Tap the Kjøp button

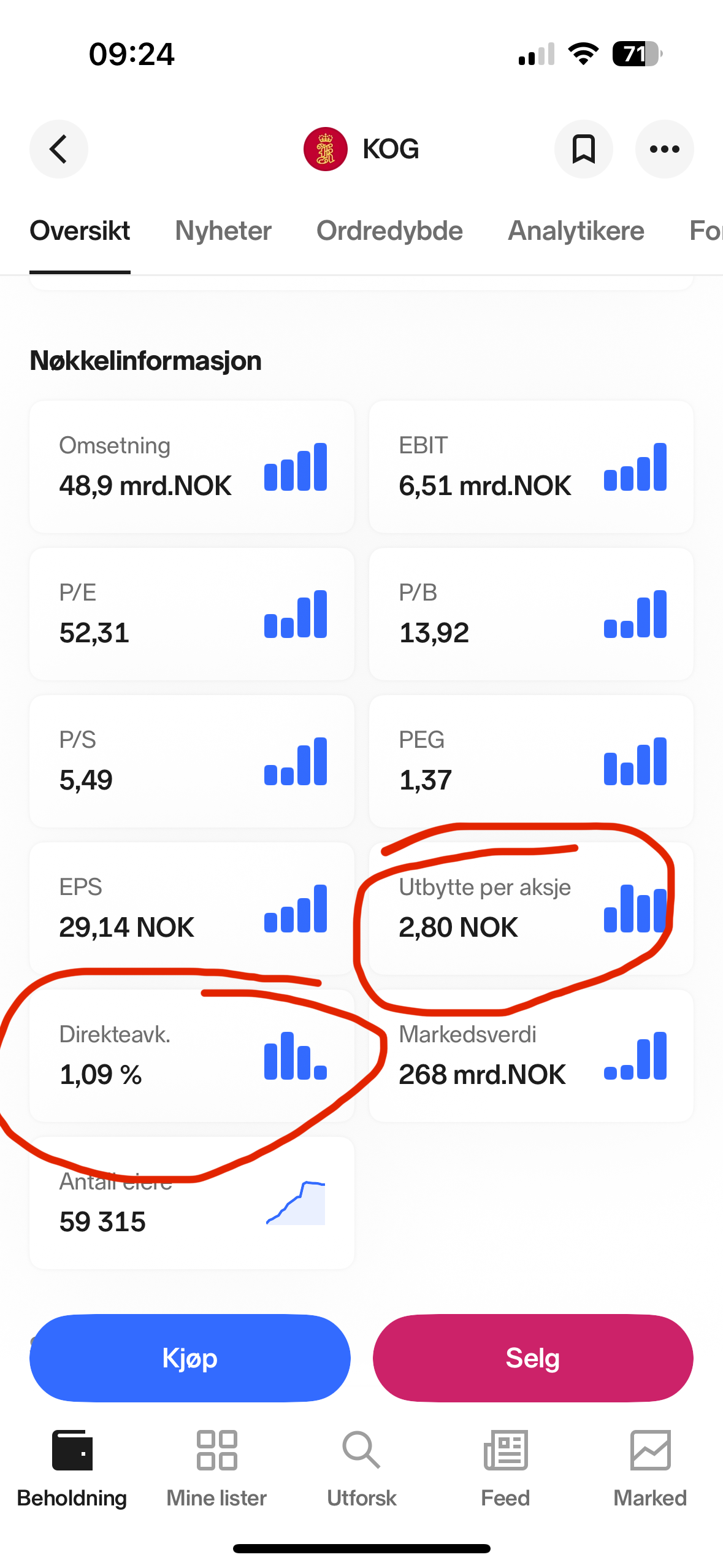(190, 1358)
